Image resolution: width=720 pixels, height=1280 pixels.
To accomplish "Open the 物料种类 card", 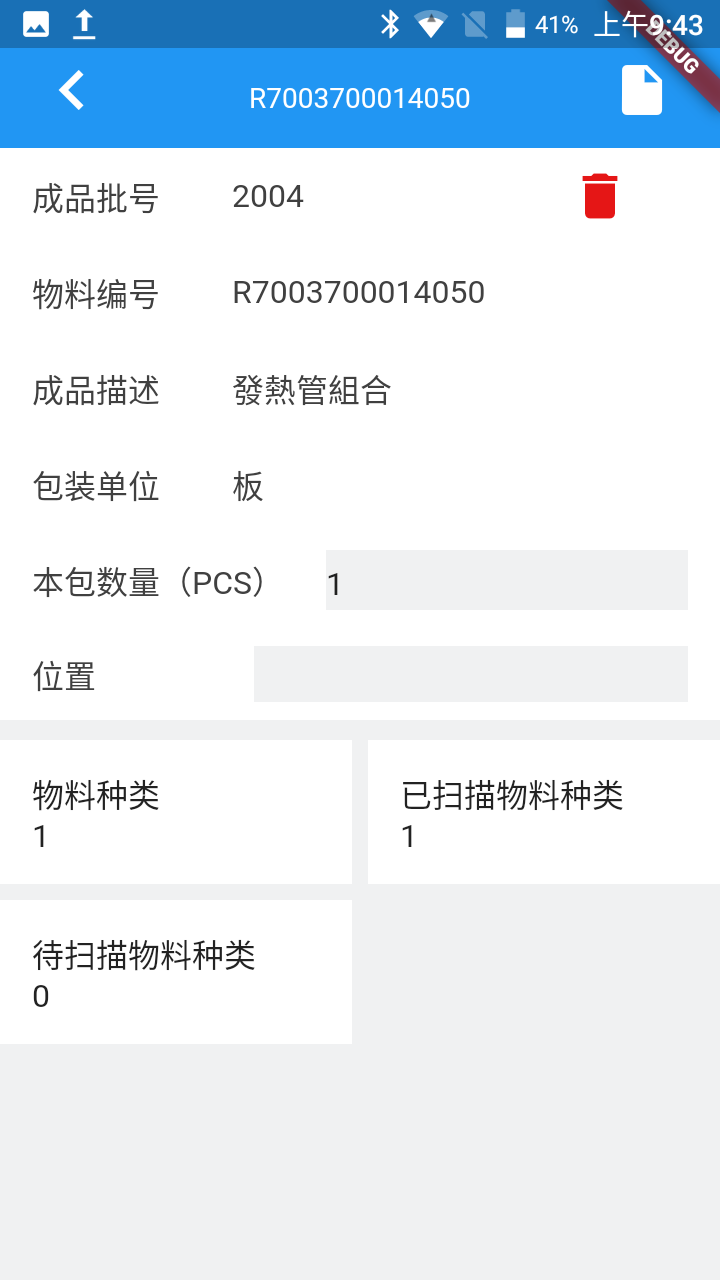I will [176, 812].
